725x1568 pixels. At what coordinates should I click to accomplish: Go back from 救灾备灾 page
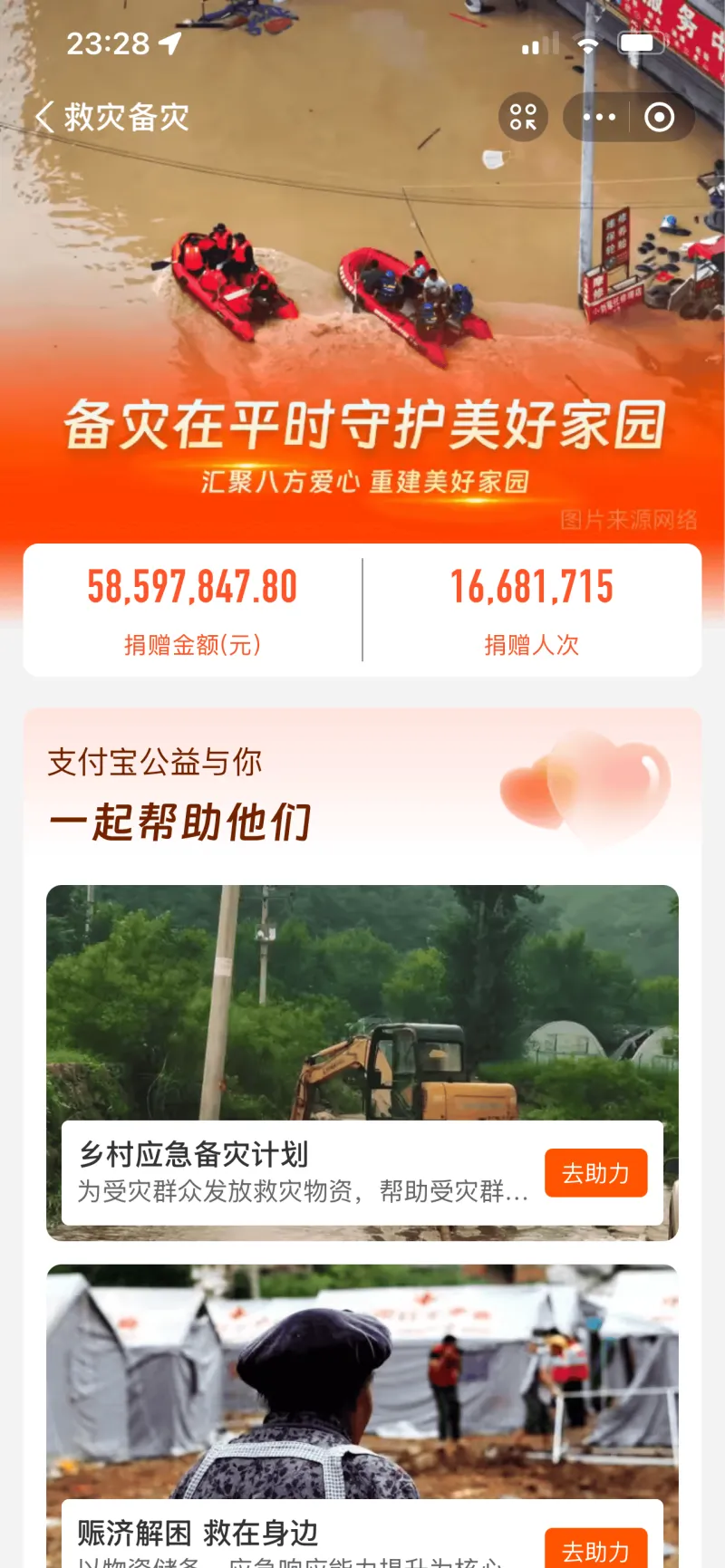[x=44, y=117]
